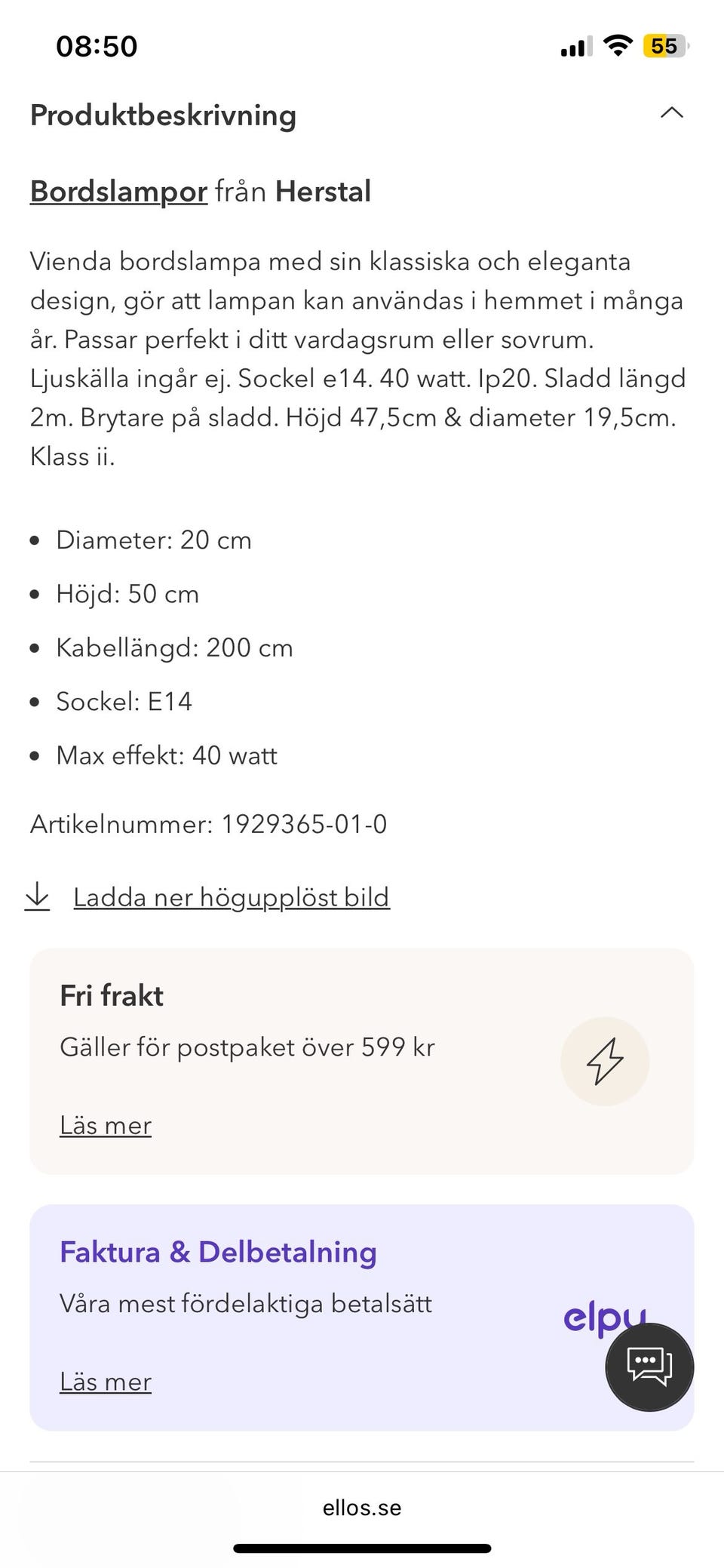Tap the Wi-Fi icon in the status bar
The image size is (724, 1568).
[617, 45]
